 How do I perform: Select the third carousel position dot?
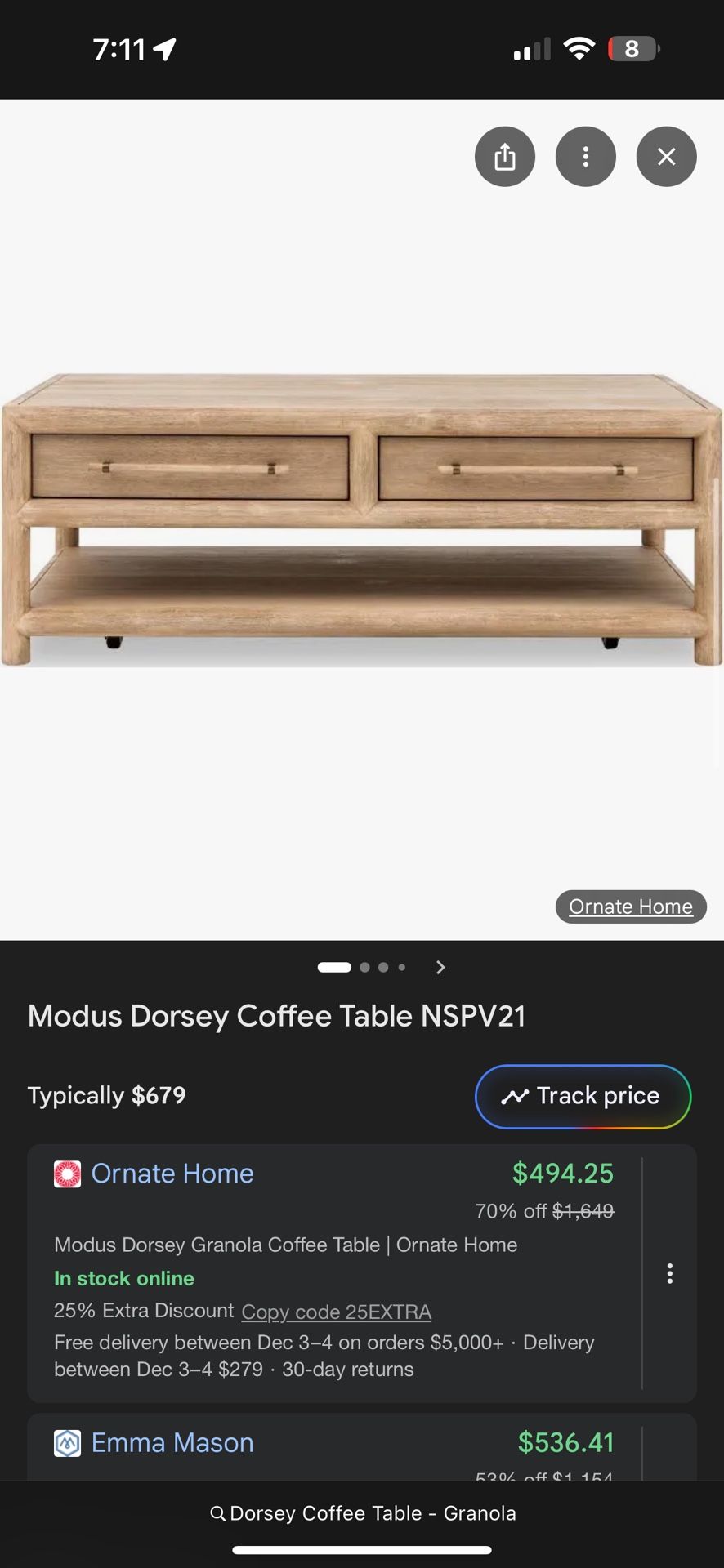382,967
